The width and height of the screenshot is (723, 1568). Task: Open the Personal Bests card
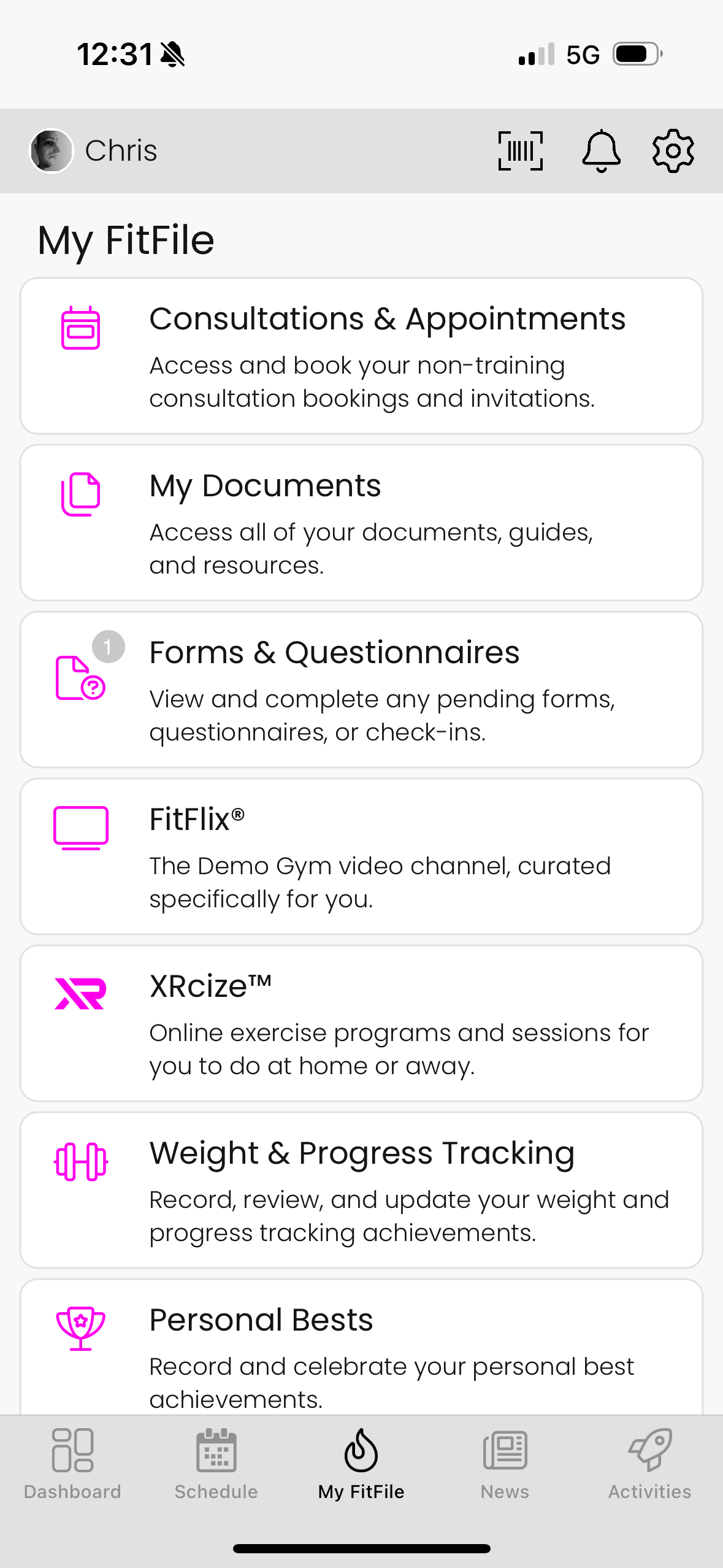[361, 1350]
